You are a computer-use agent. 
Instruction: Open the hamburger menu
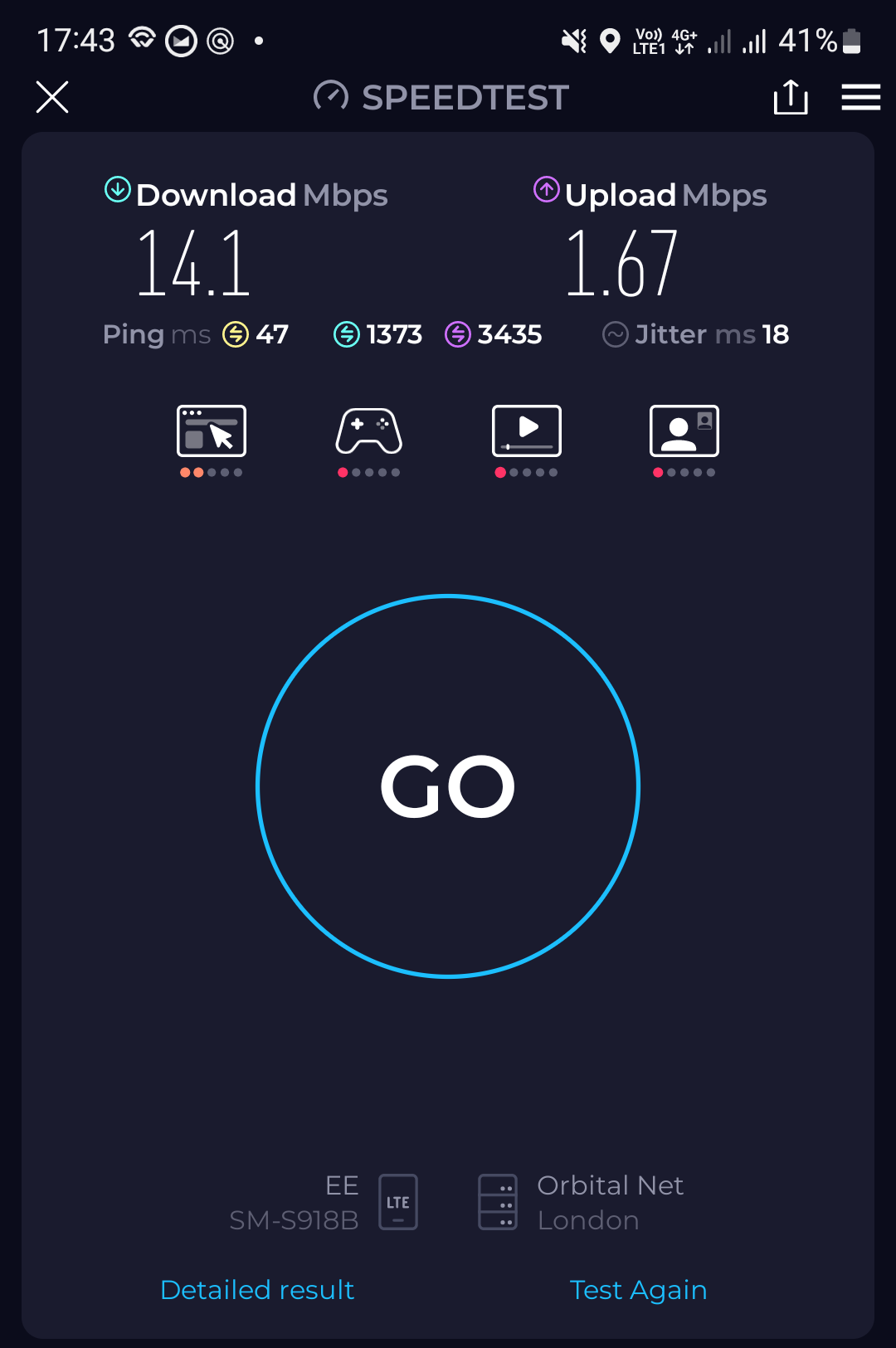(x=860, y=97)
